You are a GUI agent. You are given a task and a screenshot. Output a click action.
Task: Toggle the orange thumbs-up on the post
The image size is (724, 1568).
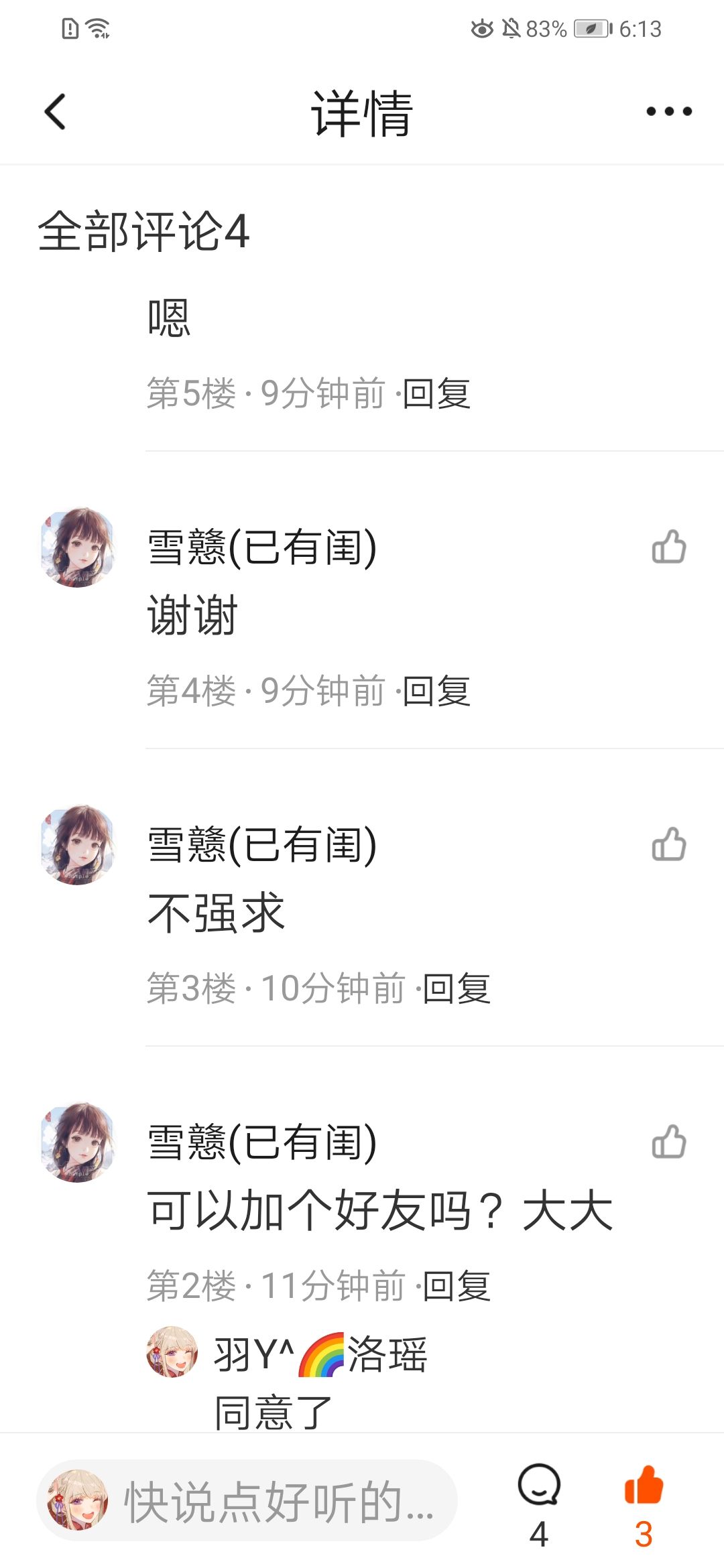[x=644, y=1486]
